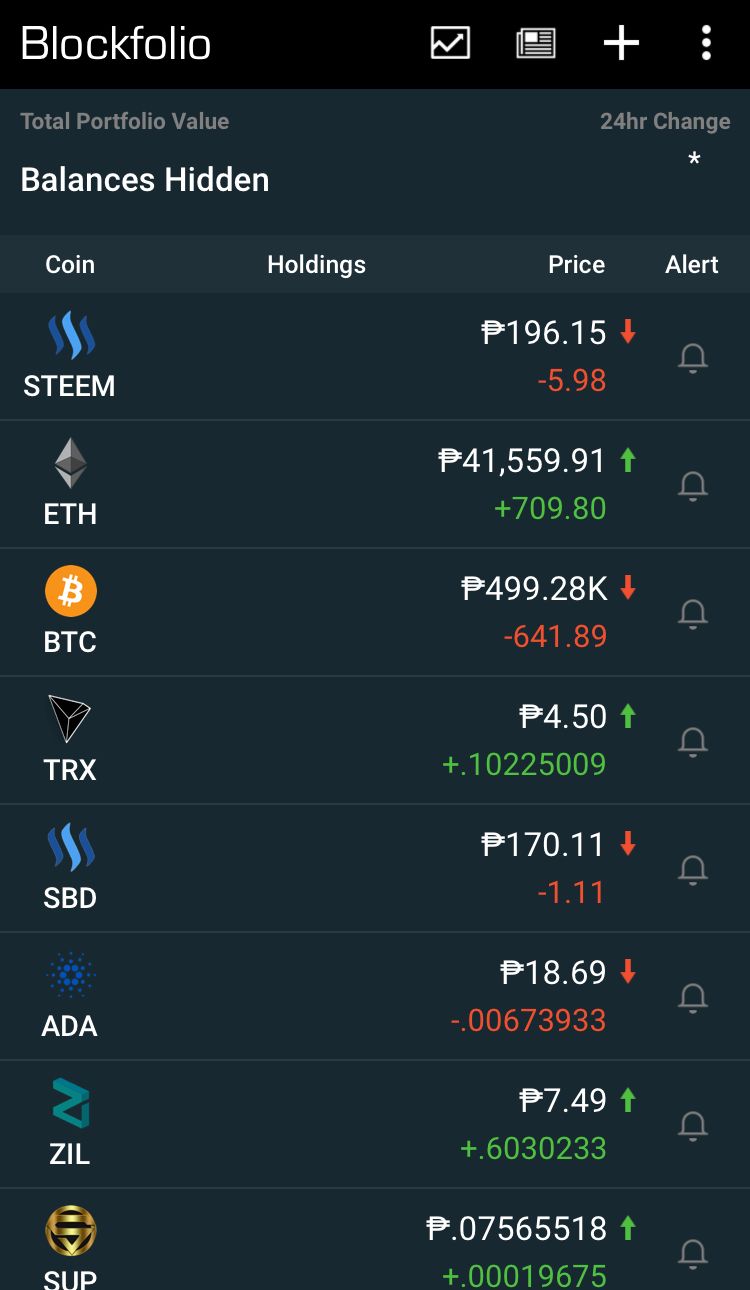Image resolution: width=750 pixels, height=1290 pixels.
Task: Reveal the hidden portfolio balance
Action: pyautogui.click(x=145, y=180)
